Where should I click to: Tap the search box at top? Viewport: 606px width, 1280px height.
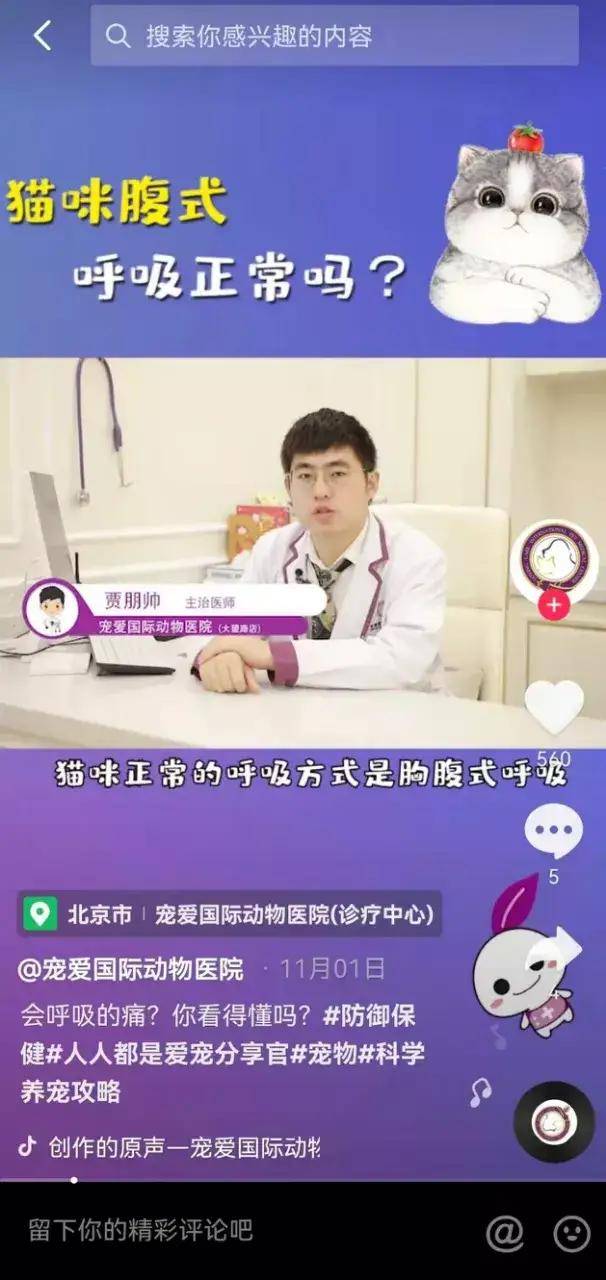(335, 37)
